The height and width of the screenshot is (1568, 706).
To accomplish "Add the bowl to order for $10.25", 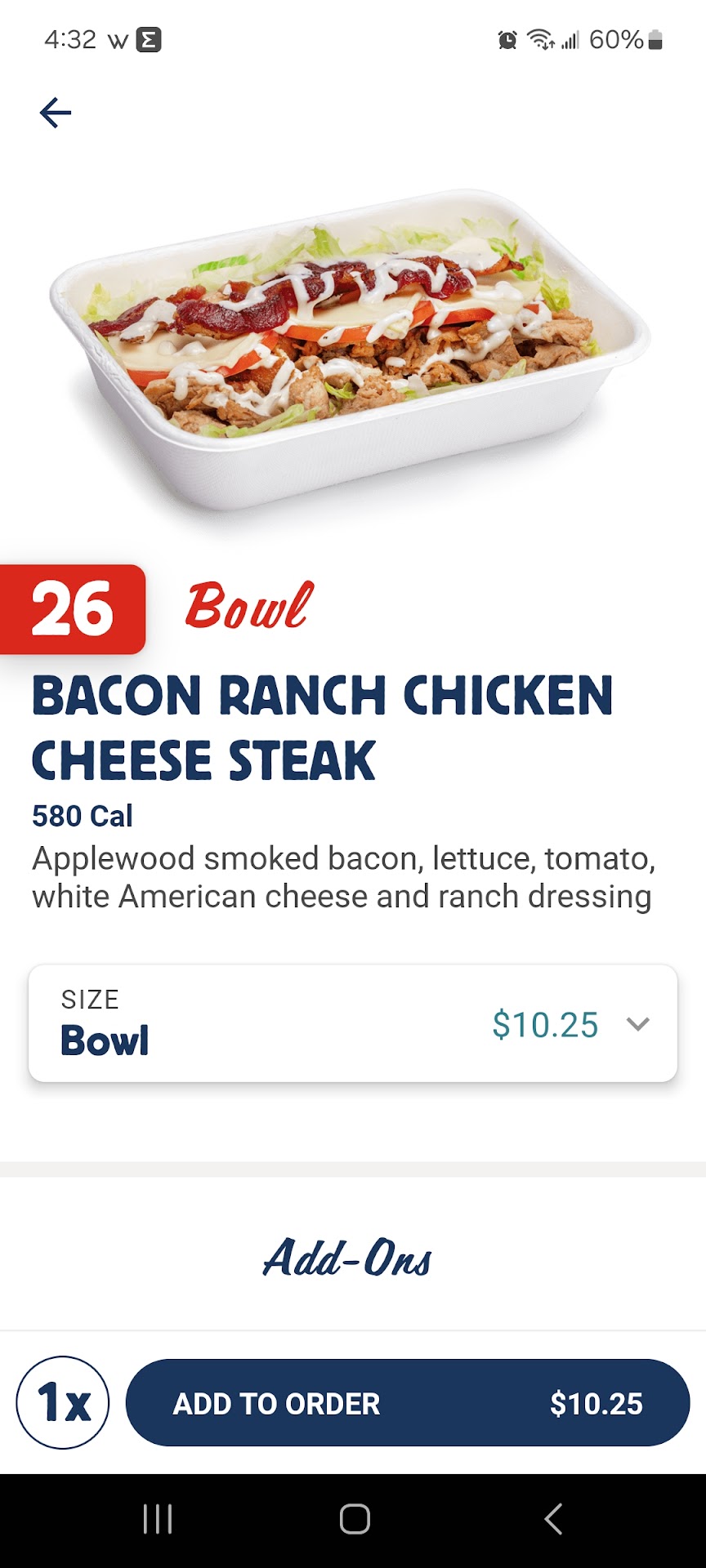I will pos(408,1402).
